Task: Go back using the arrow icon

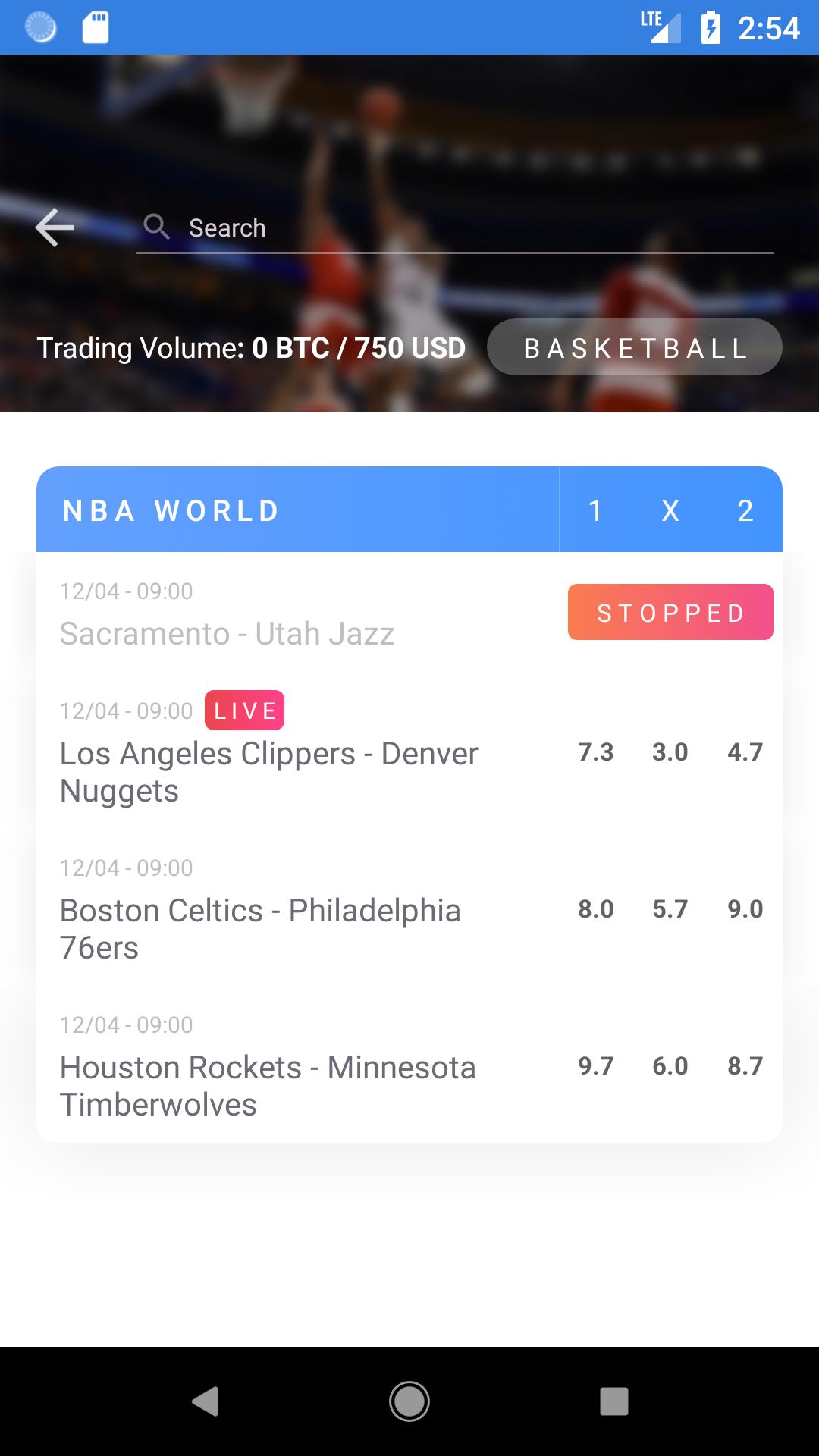Action: pos(55,227)
